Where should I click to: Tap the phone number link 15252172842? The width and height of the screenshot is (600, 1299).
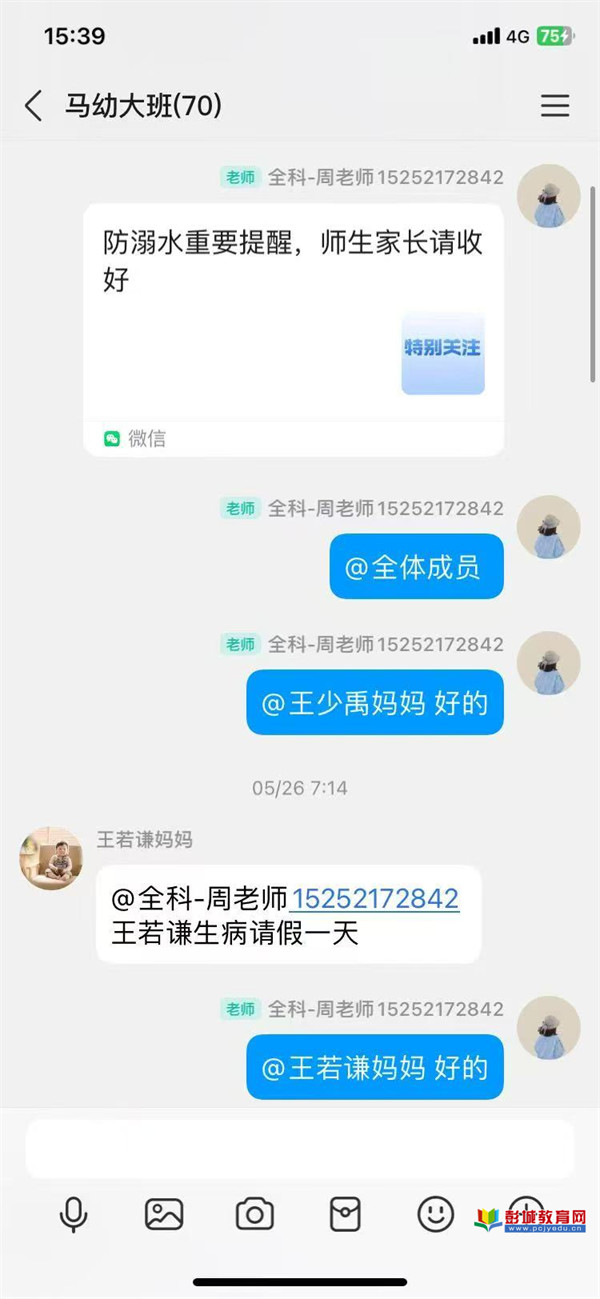coord(374,898)
